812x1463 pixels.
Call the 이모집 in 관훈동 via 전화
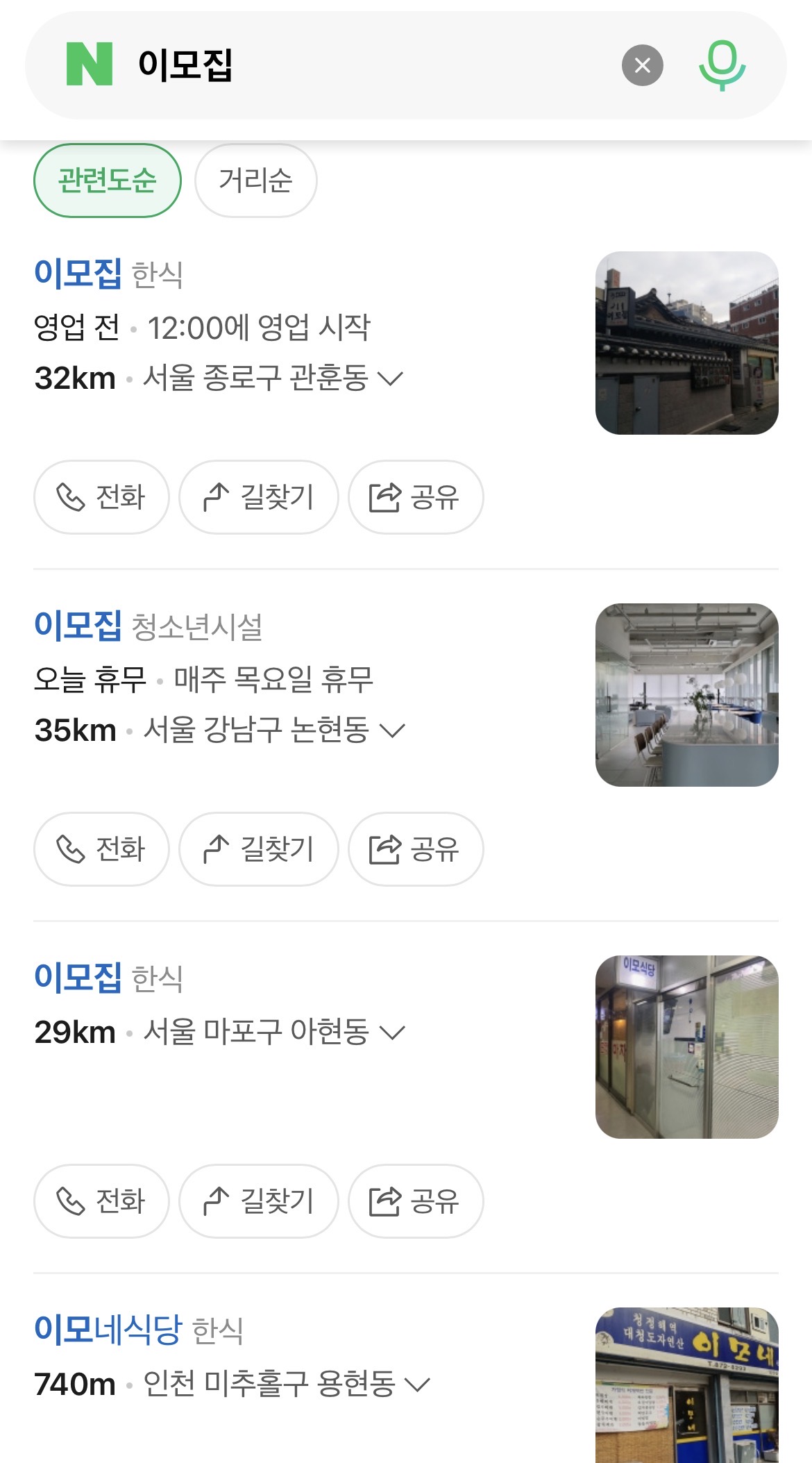click(x=101, y=497)
